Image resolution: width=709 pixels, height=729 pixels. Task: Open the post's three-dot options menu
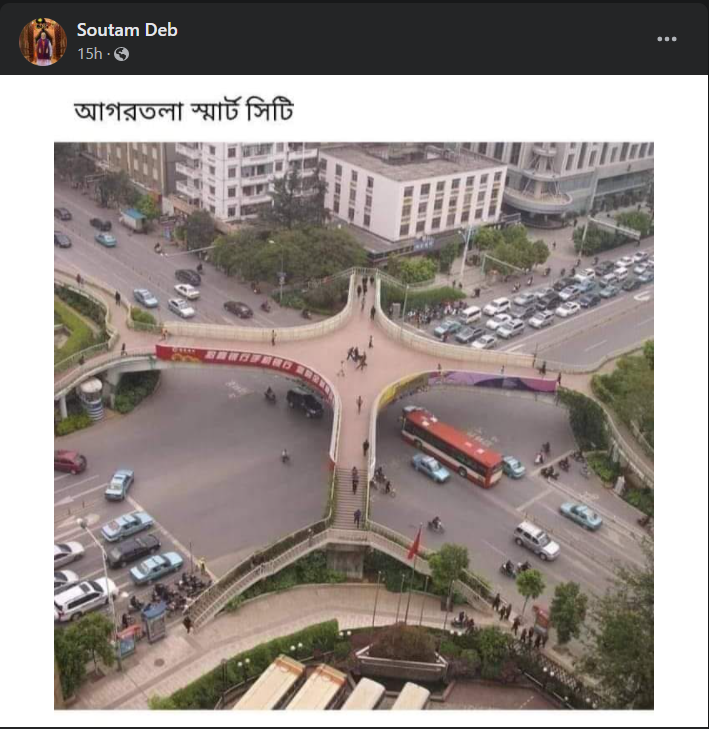pos(666,40)
